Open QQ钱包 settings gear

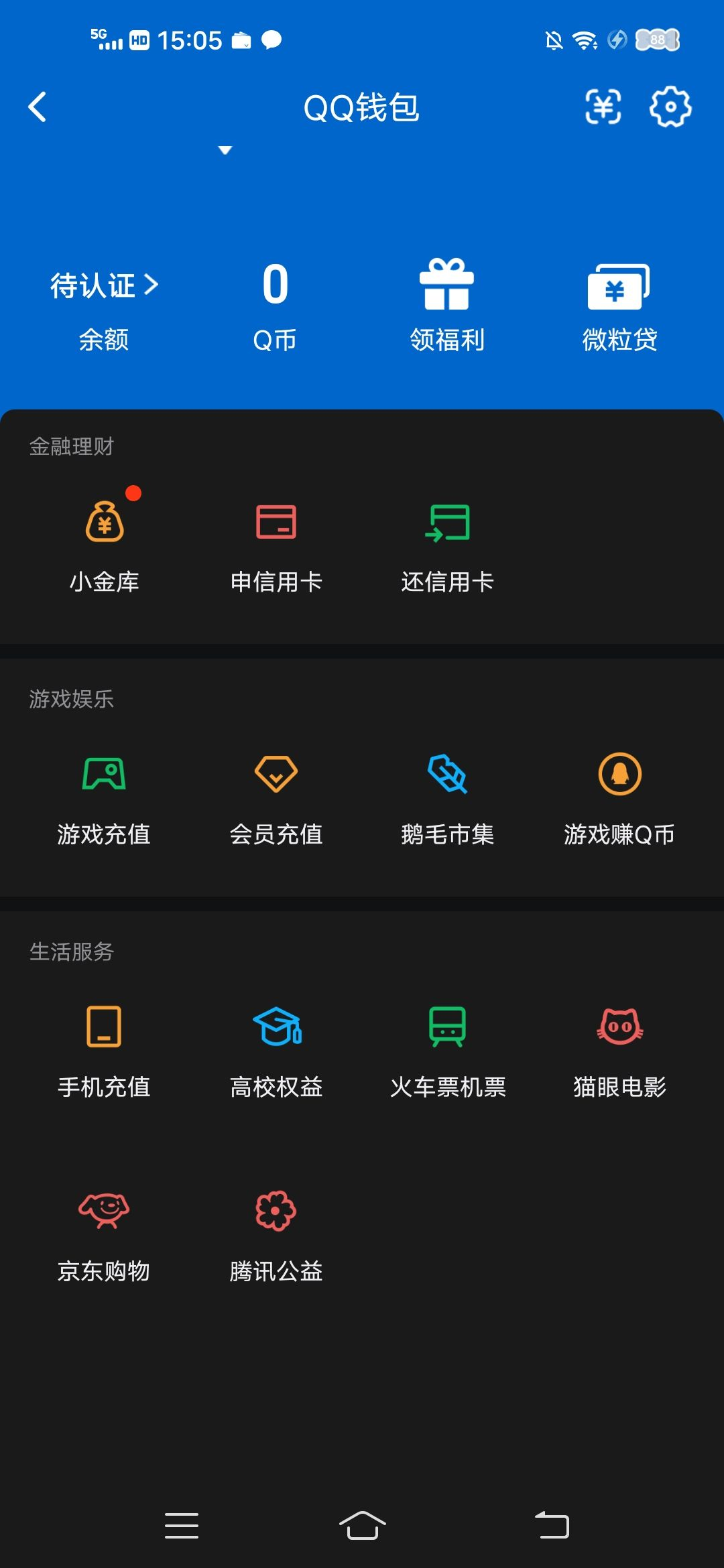pyautogui.click(x=668, y=107)
